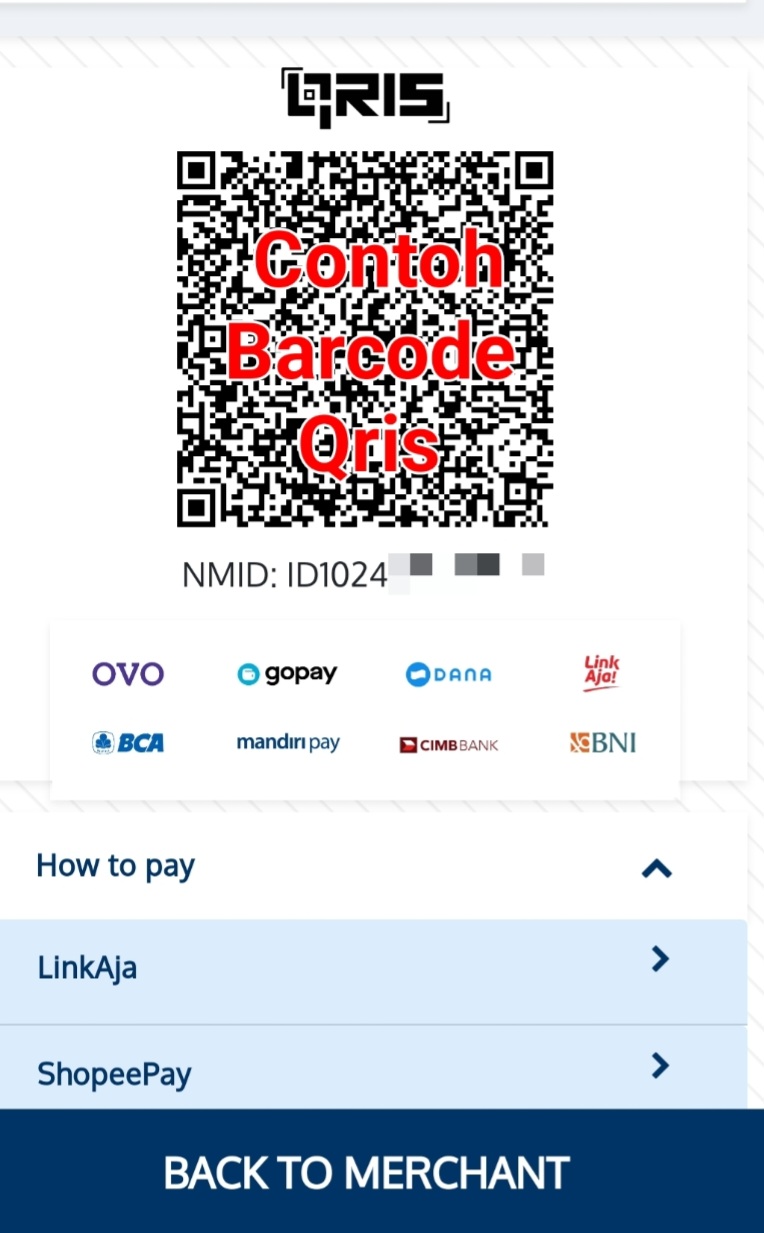
Task: Click the How to pay heading
Action: click(115, 866)
